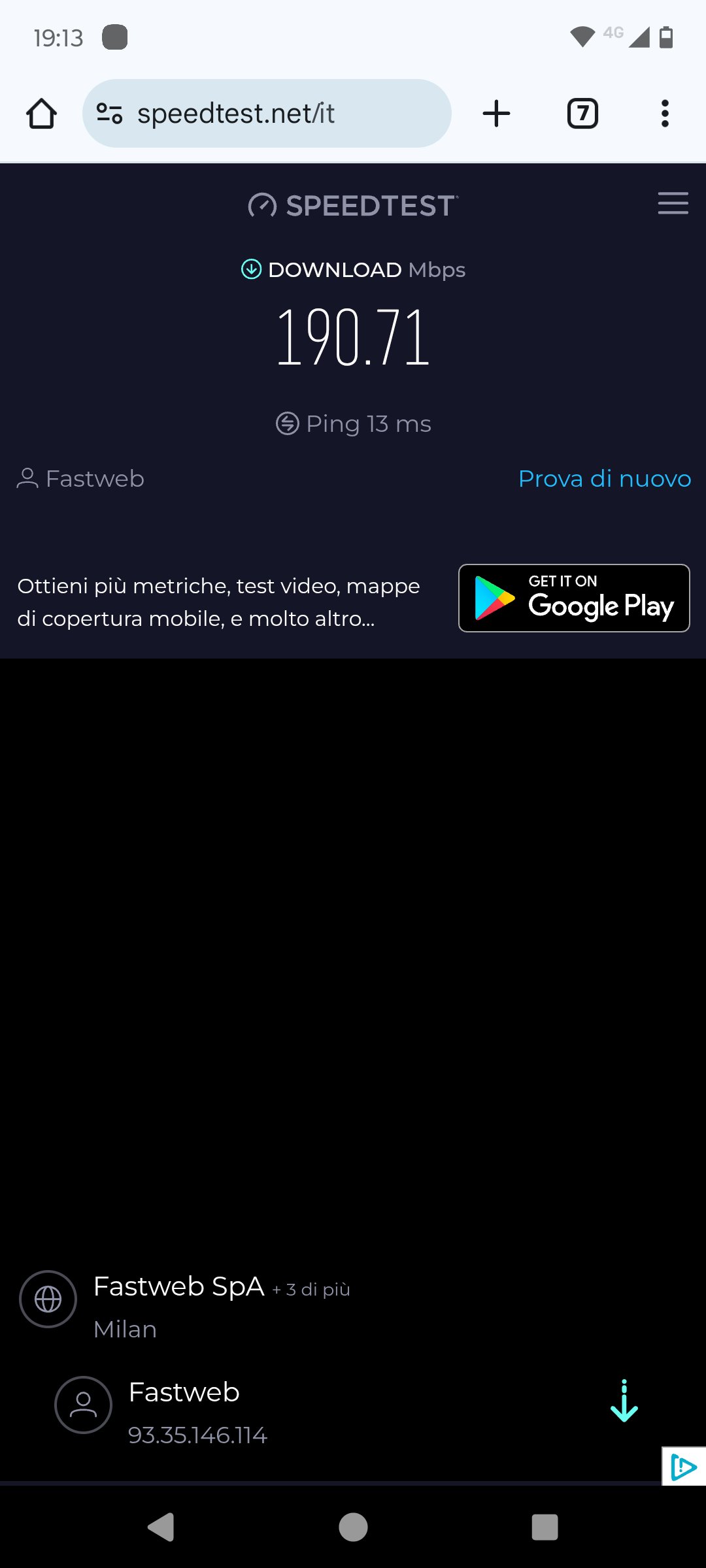706x1568 pixels.
Task: Open the recent apps overview
Action: [545, 1527]
